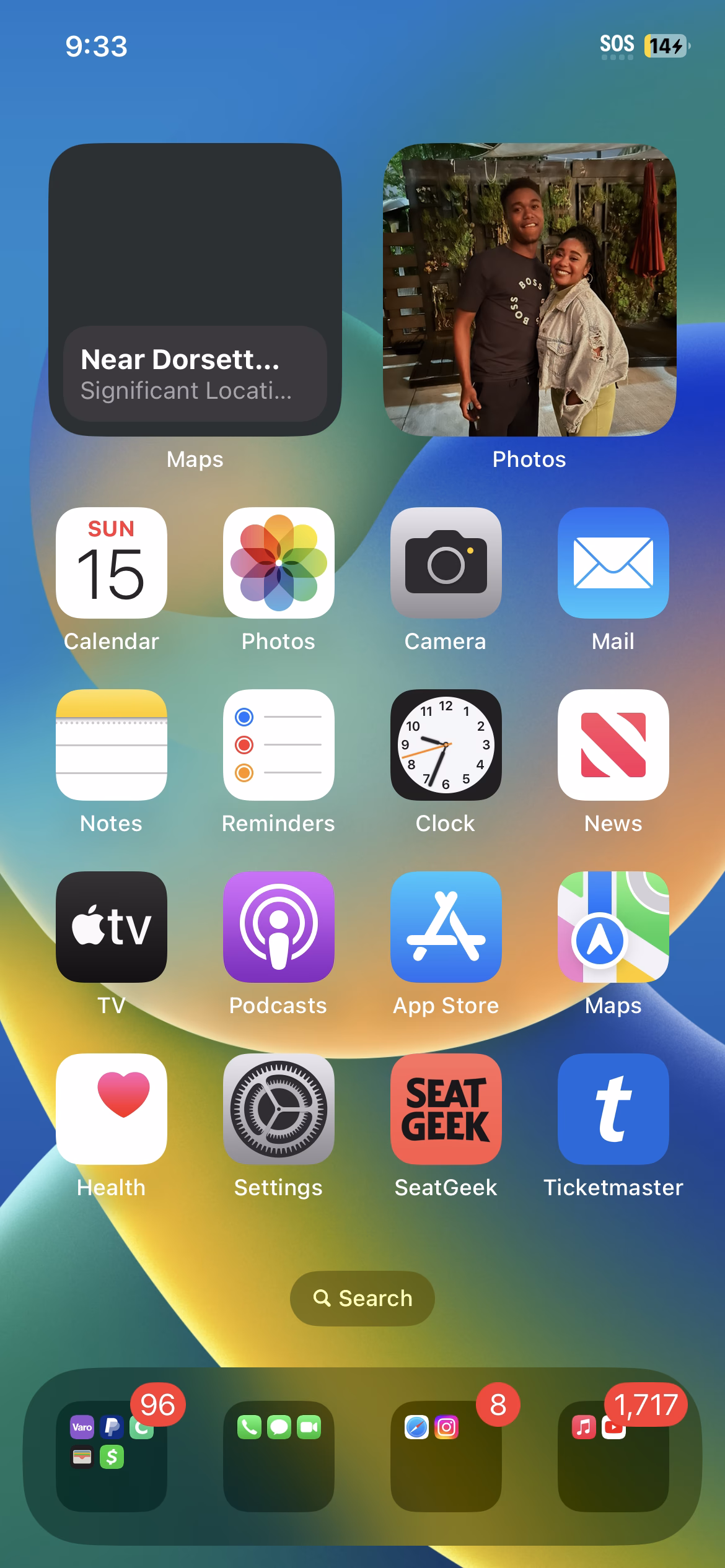Open the Maps widget near Dorsett
Screen dimensions: 725x1568
coord(195,289)
